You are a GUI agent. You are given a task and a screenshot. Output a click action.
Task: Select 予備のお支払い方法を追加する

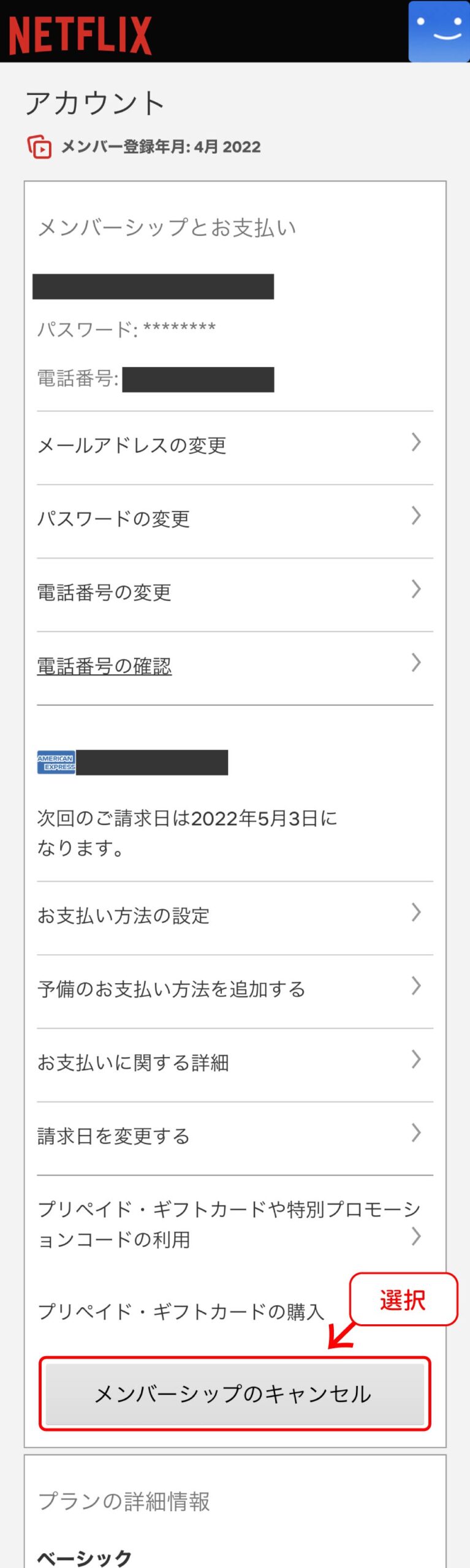coord(235,989)
